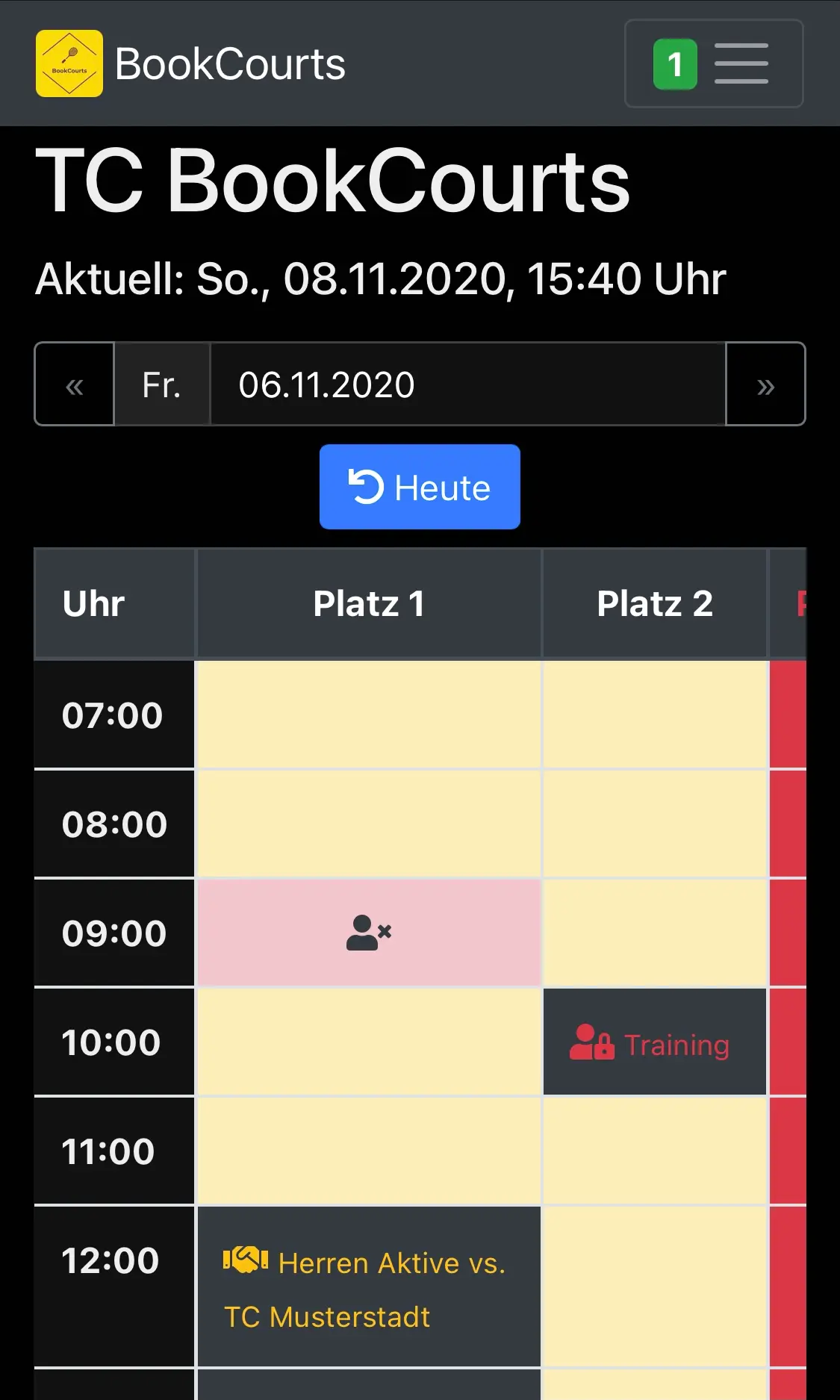Tap the Heute button to jump to today

click(420, 487)
